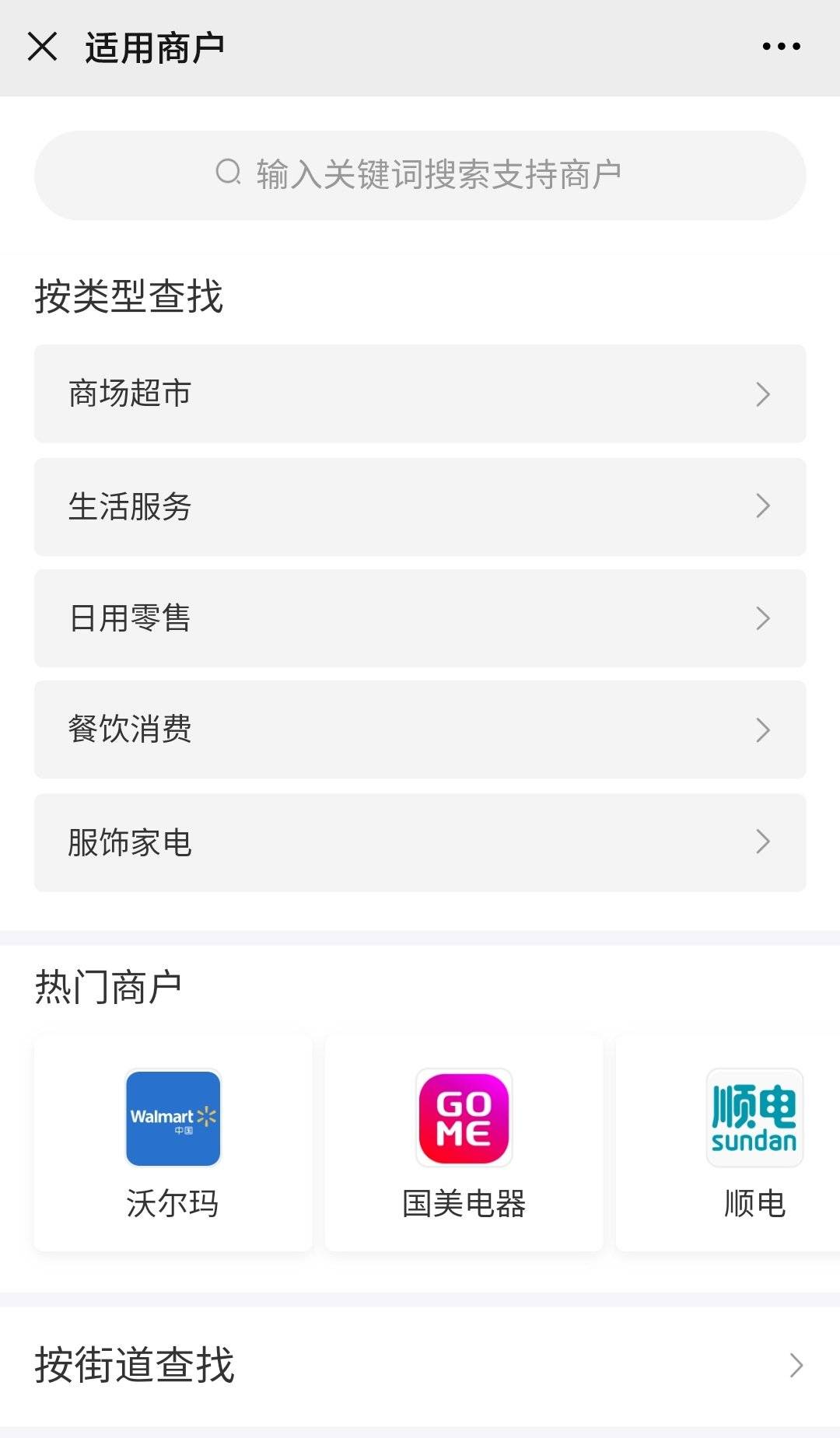Viewport: 840px width, 1438px height.
Task: Tap the merchant keyword search field
Action: click(420, 175)
